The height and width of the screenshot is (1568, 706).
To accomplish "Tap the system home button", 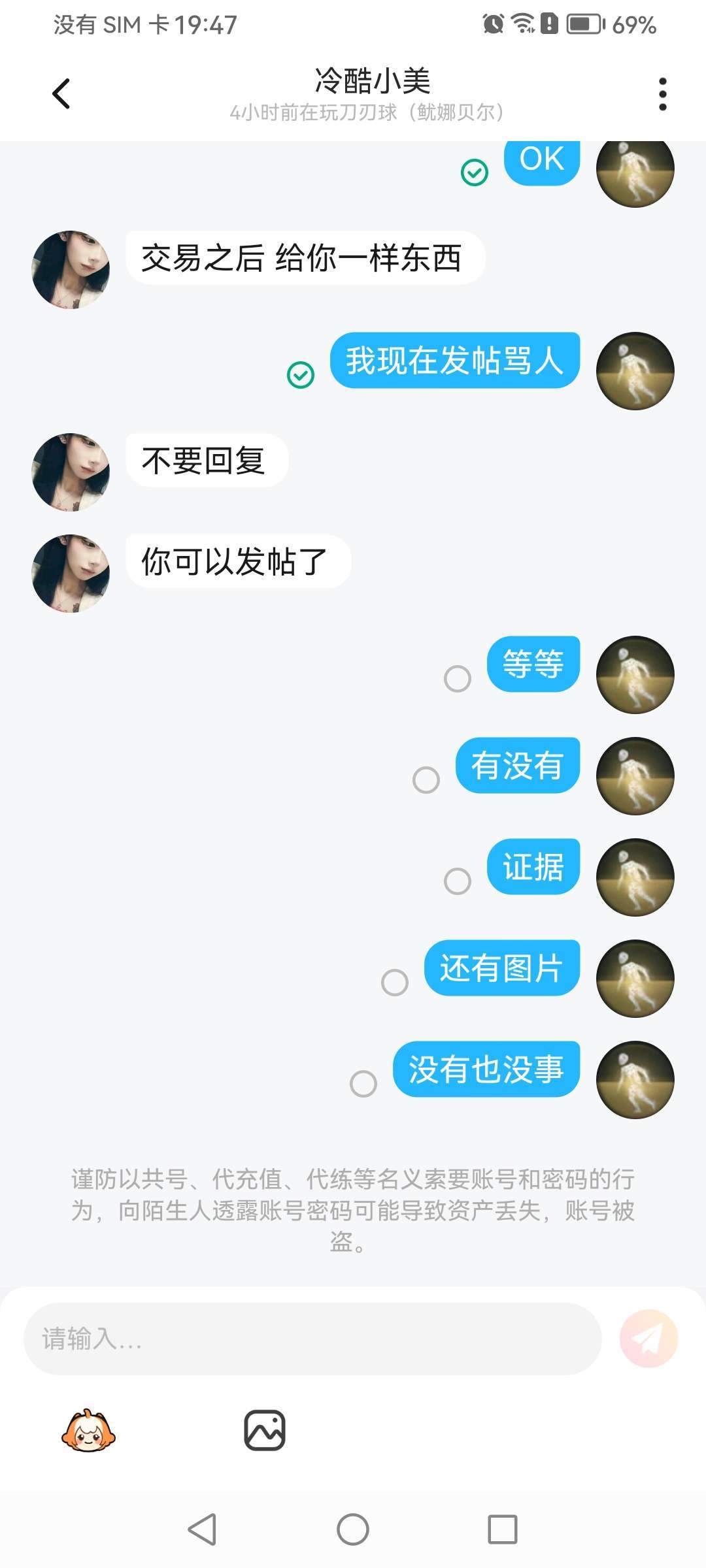I will (353, 1529).
